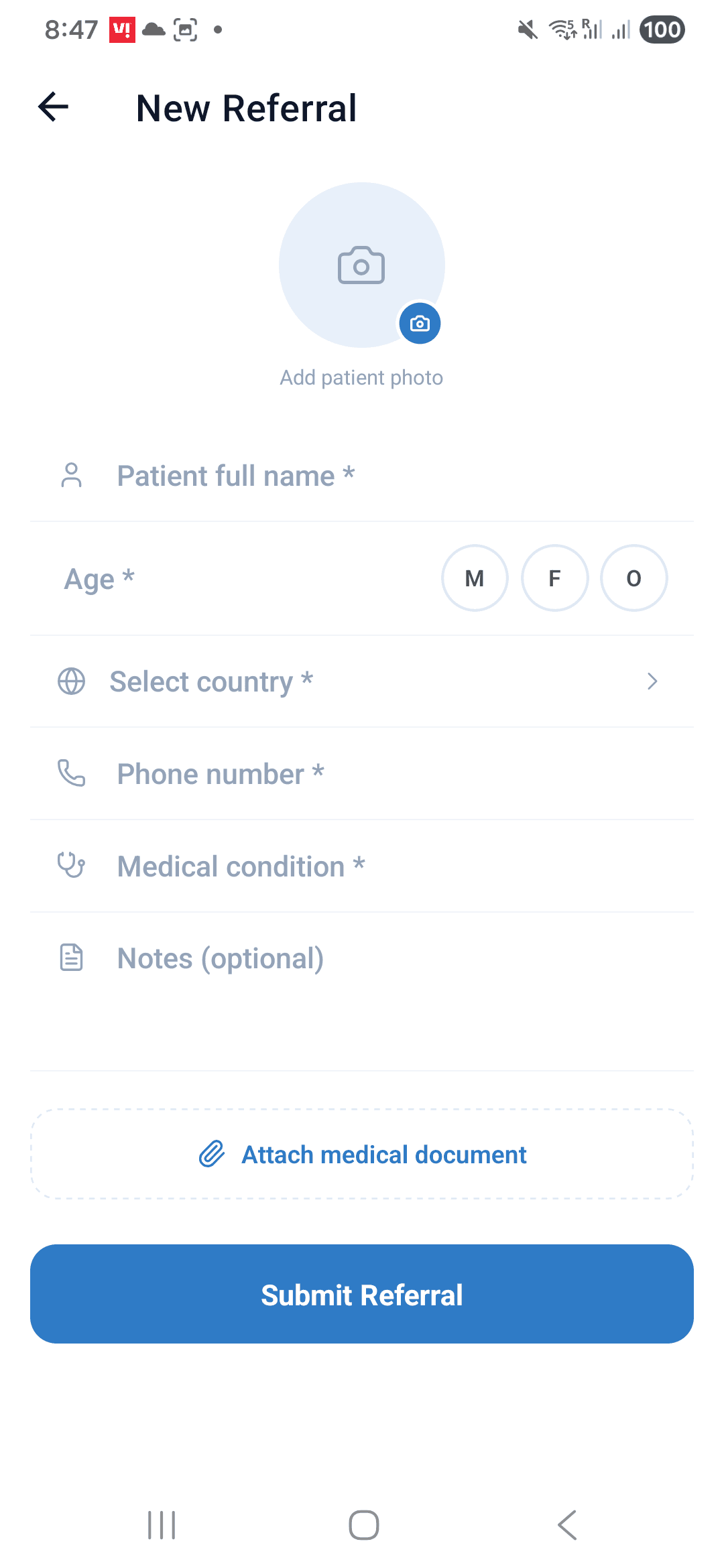Click the stethoscope icon beside Medical condition
This screenshot has width=724, height=1568.
(72, 866)
